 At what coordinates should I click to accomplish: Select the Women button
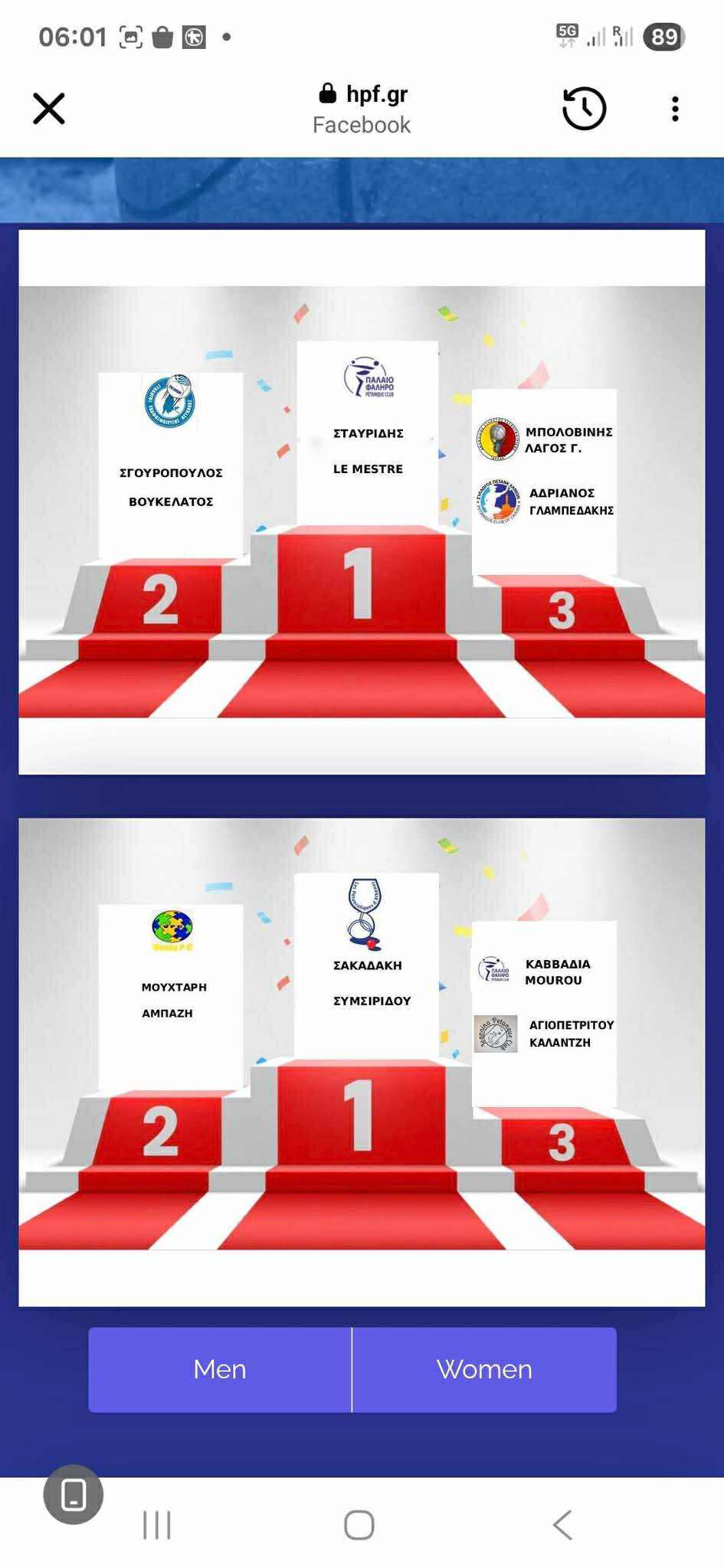pyautogui.click(x=484, y=1370)
